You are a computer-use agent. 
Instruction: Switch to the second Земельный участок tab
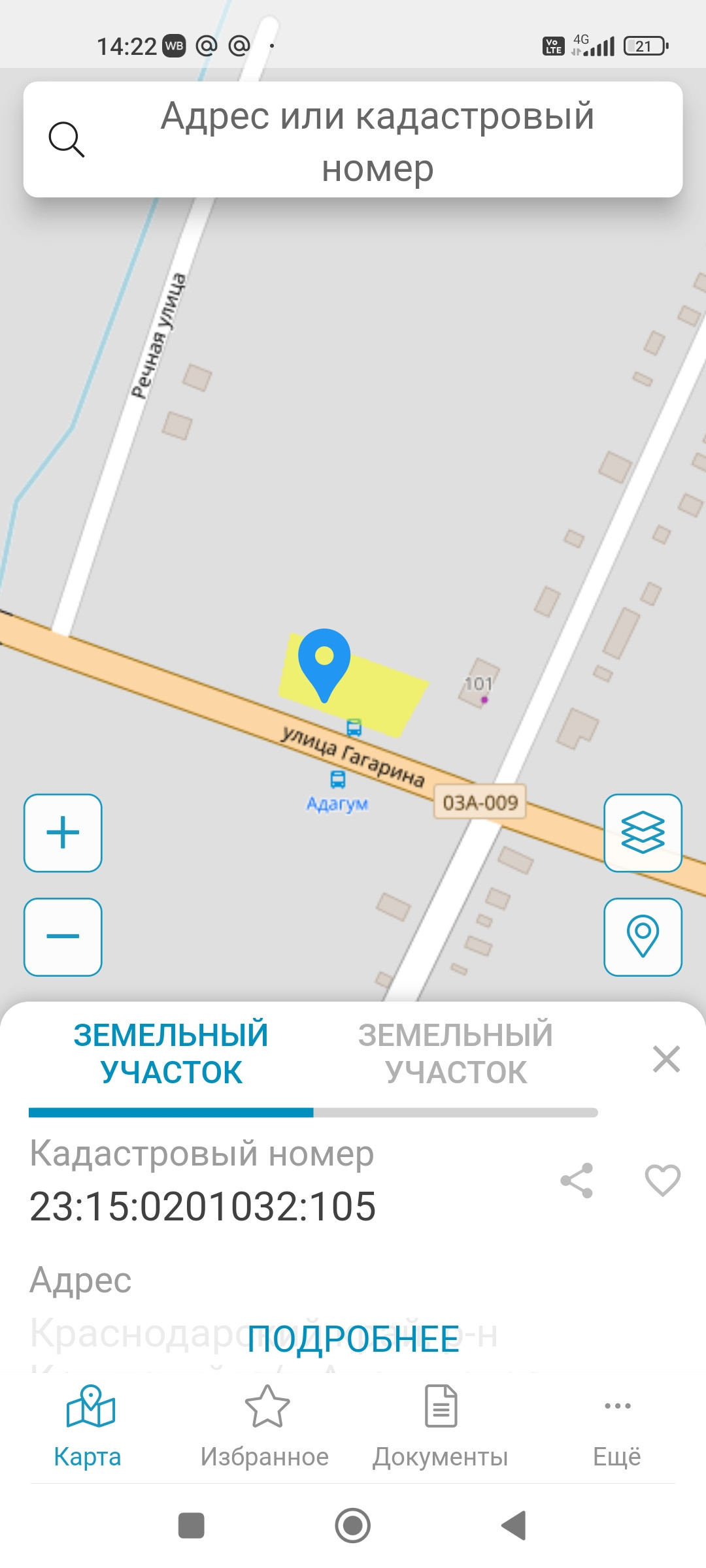tap(455, 1053)
